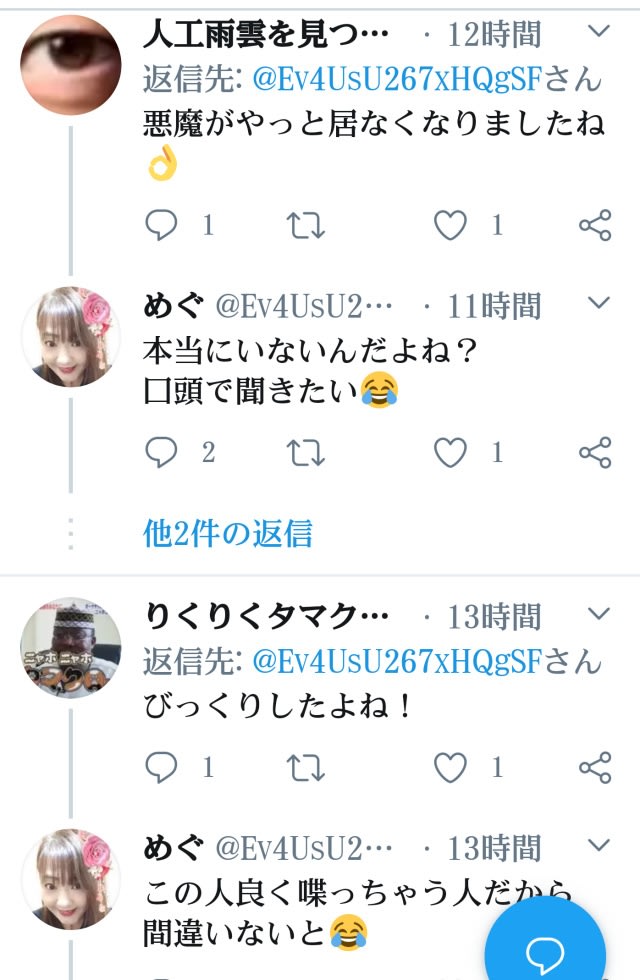Open 人工雨雲 eye avatar profile
Image resolution: width=640 pixels, height=980 pixels.
pyautogui.click(x=71, y=65)
